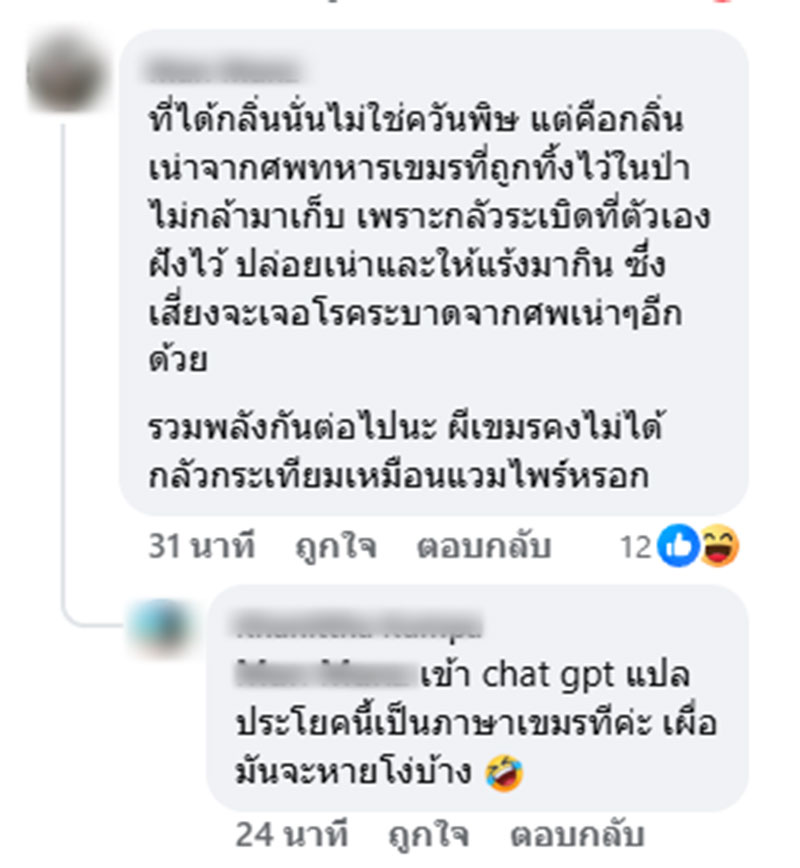
Task: Open the tagged user mention before เข้า chat gpt
Action: tap(327, 675)
